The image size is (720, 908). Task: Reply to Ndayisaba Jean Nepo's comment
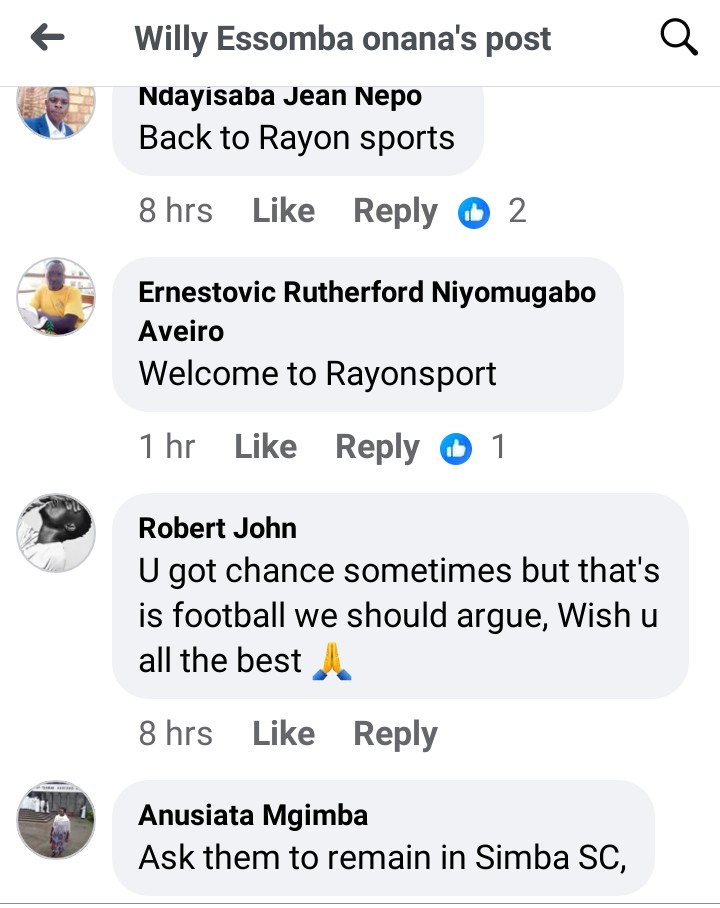[395, 211]
